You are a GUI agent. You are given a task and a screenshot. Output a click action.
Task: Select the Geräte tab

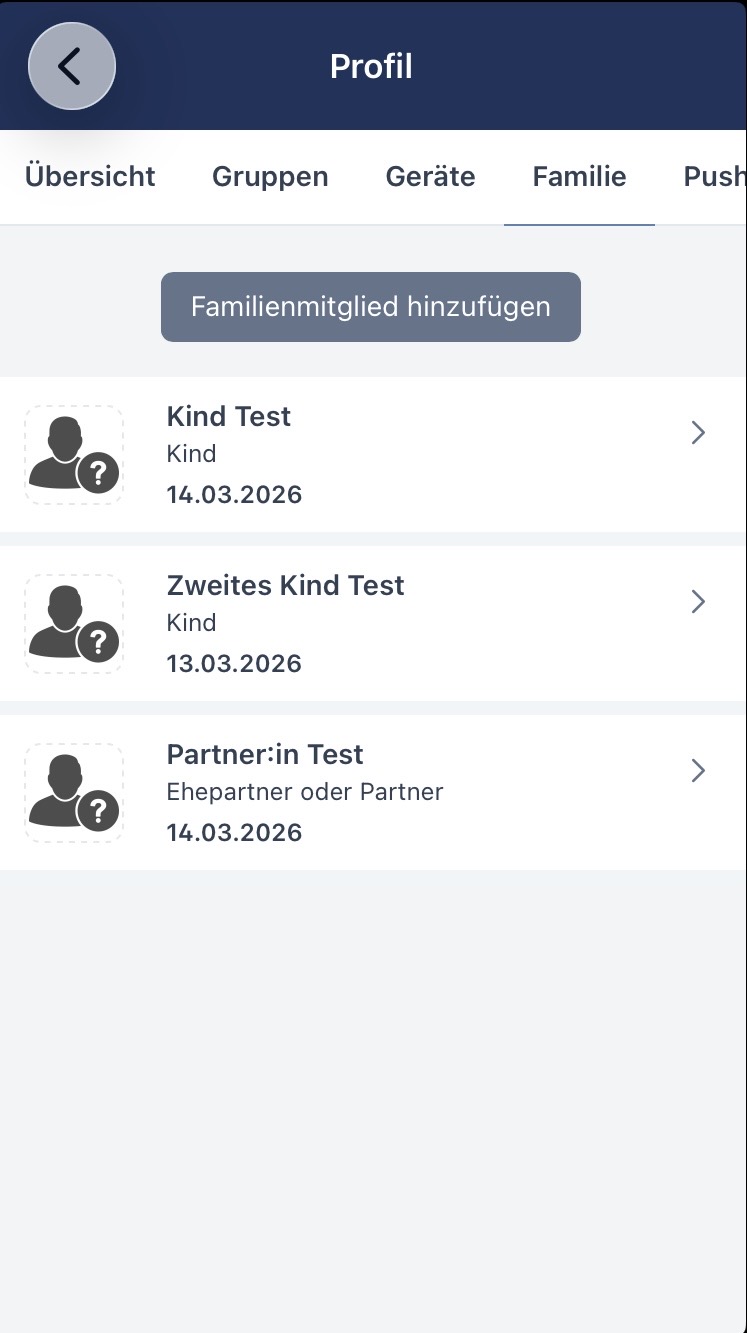point(430,177)
